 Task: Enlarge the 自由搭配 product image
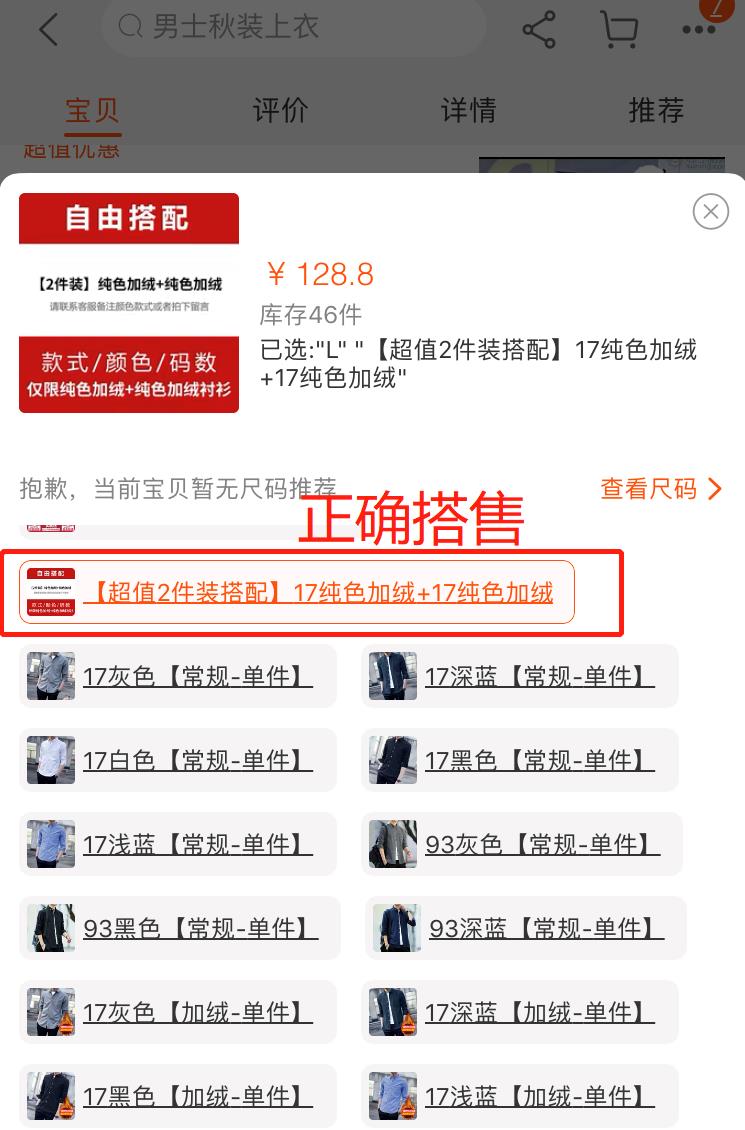[x=129, y=303]
